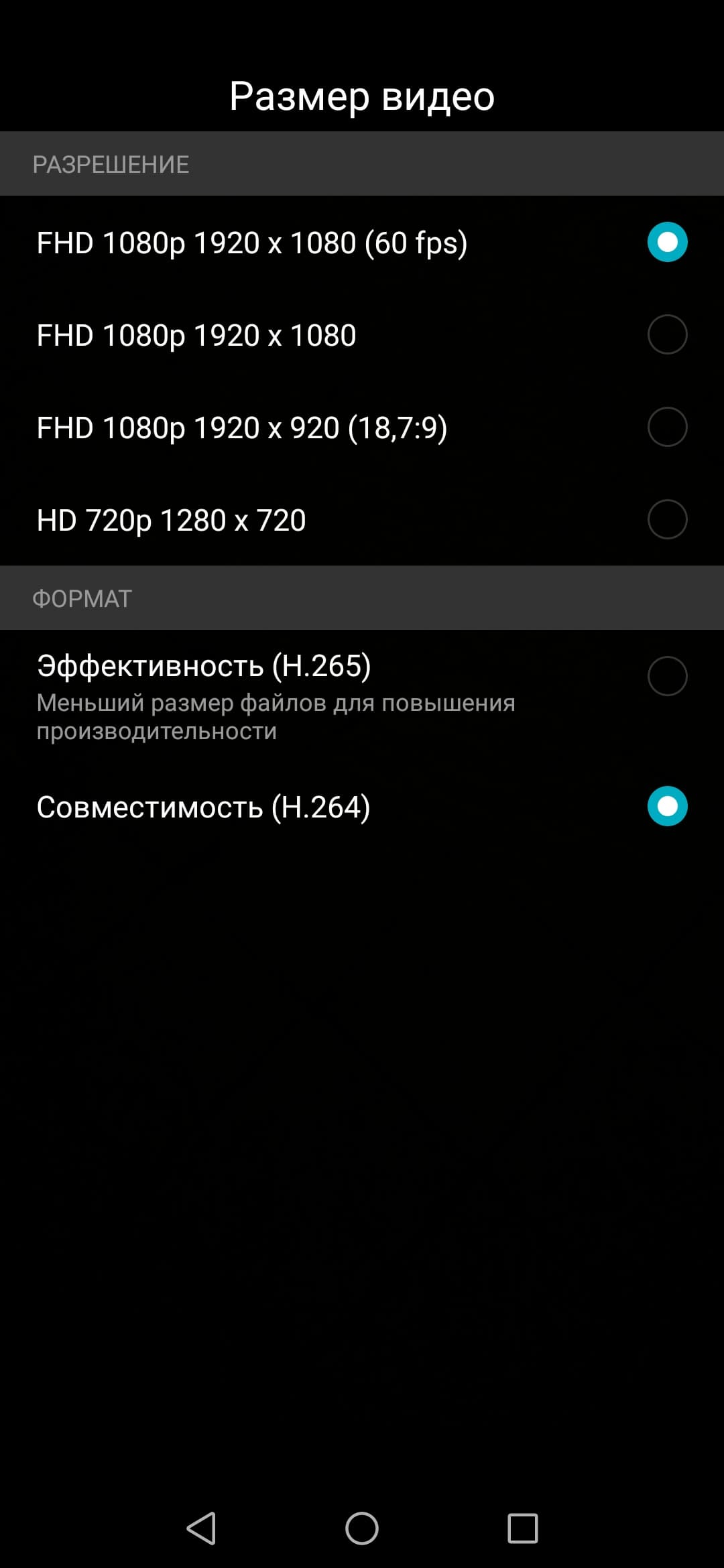Choose FHD 1080p 1920 x 1080 without 60 fps

667,334
